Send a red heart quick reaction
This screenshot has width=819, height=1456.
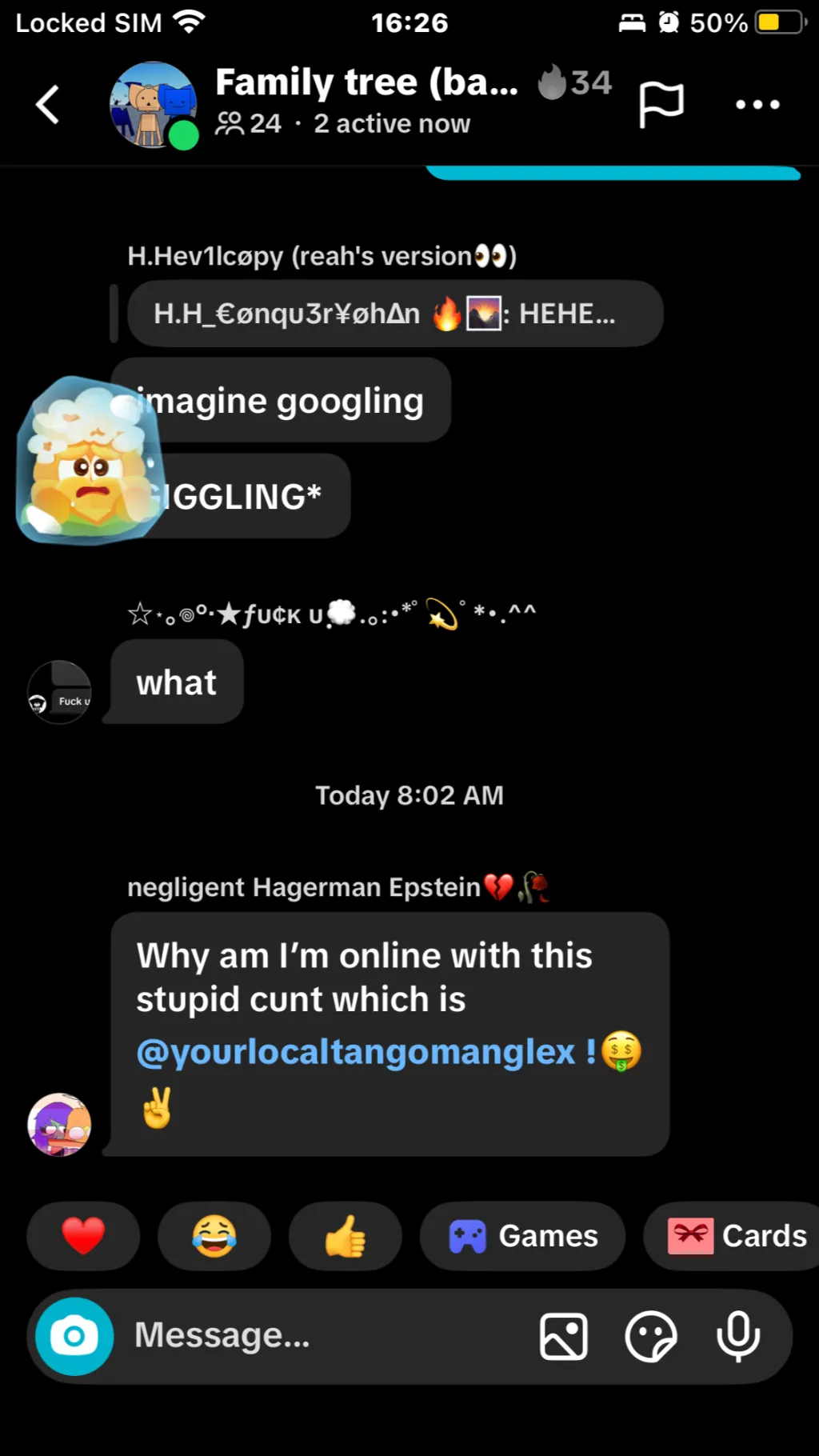pyautogui.click(x=83, y=1236)
